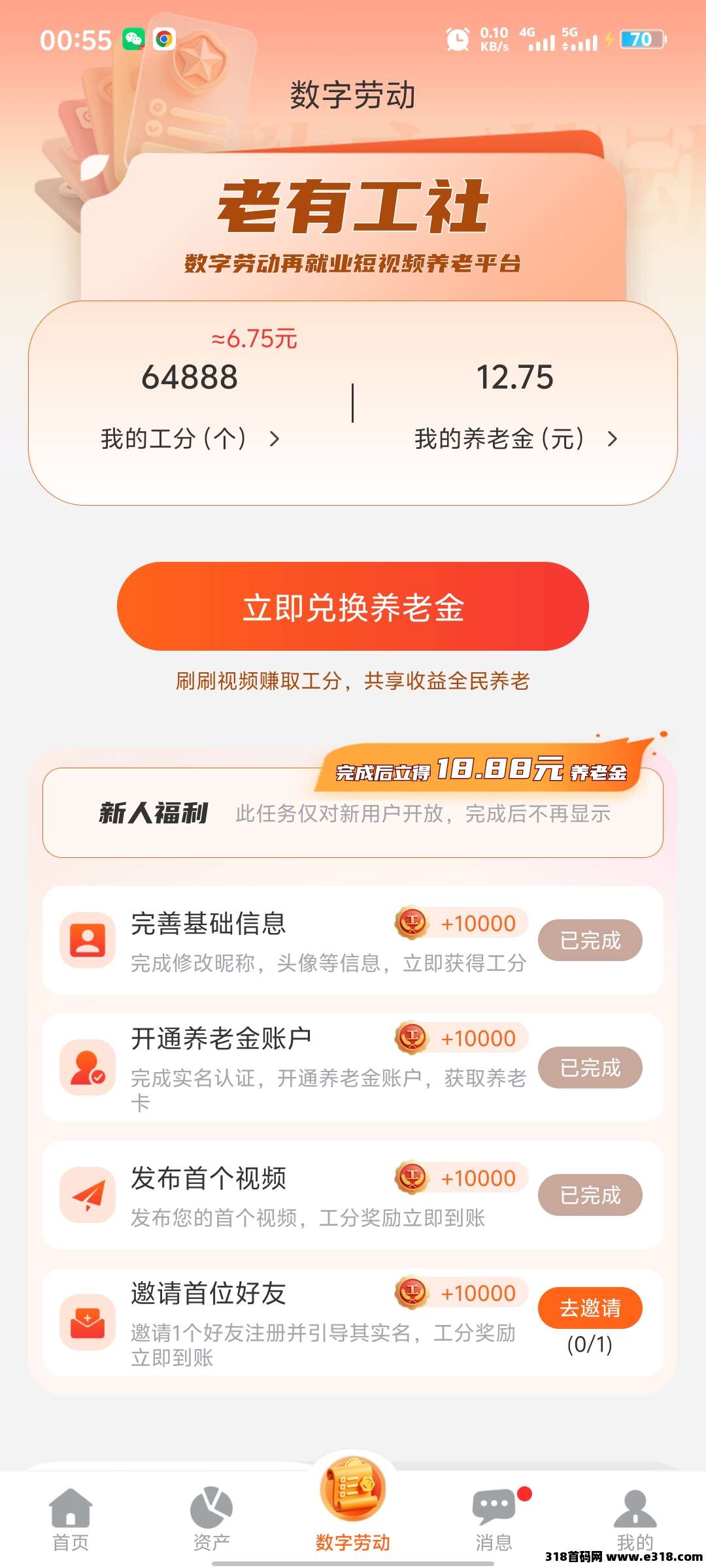
Task: Switch to the 资产 tab
Action: tap(211, 1520)
